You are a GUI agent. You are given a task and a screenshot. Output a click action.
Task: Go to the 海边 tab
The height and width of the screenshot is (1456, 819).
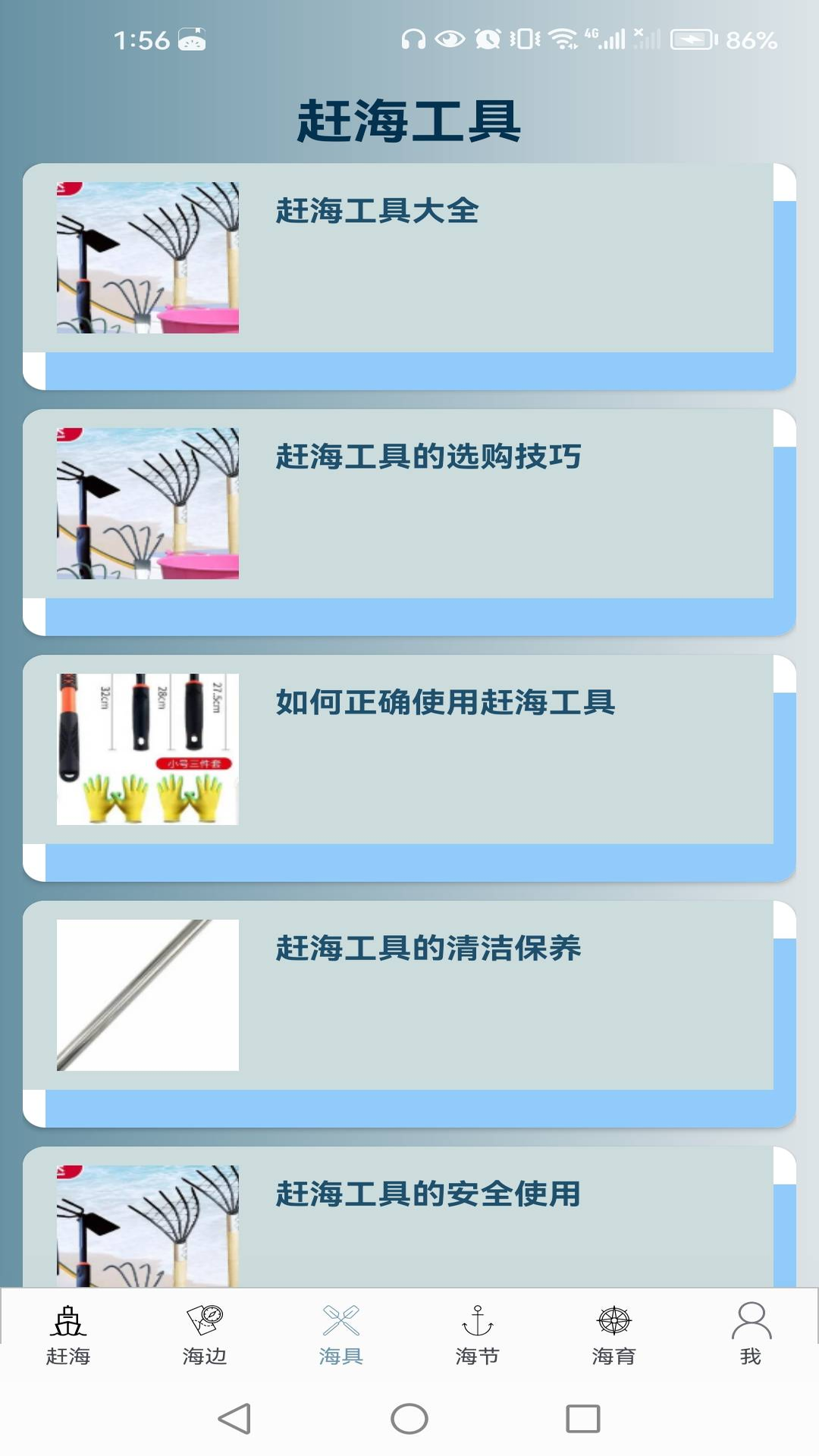pyautogui.click(x=205, y=1335)
